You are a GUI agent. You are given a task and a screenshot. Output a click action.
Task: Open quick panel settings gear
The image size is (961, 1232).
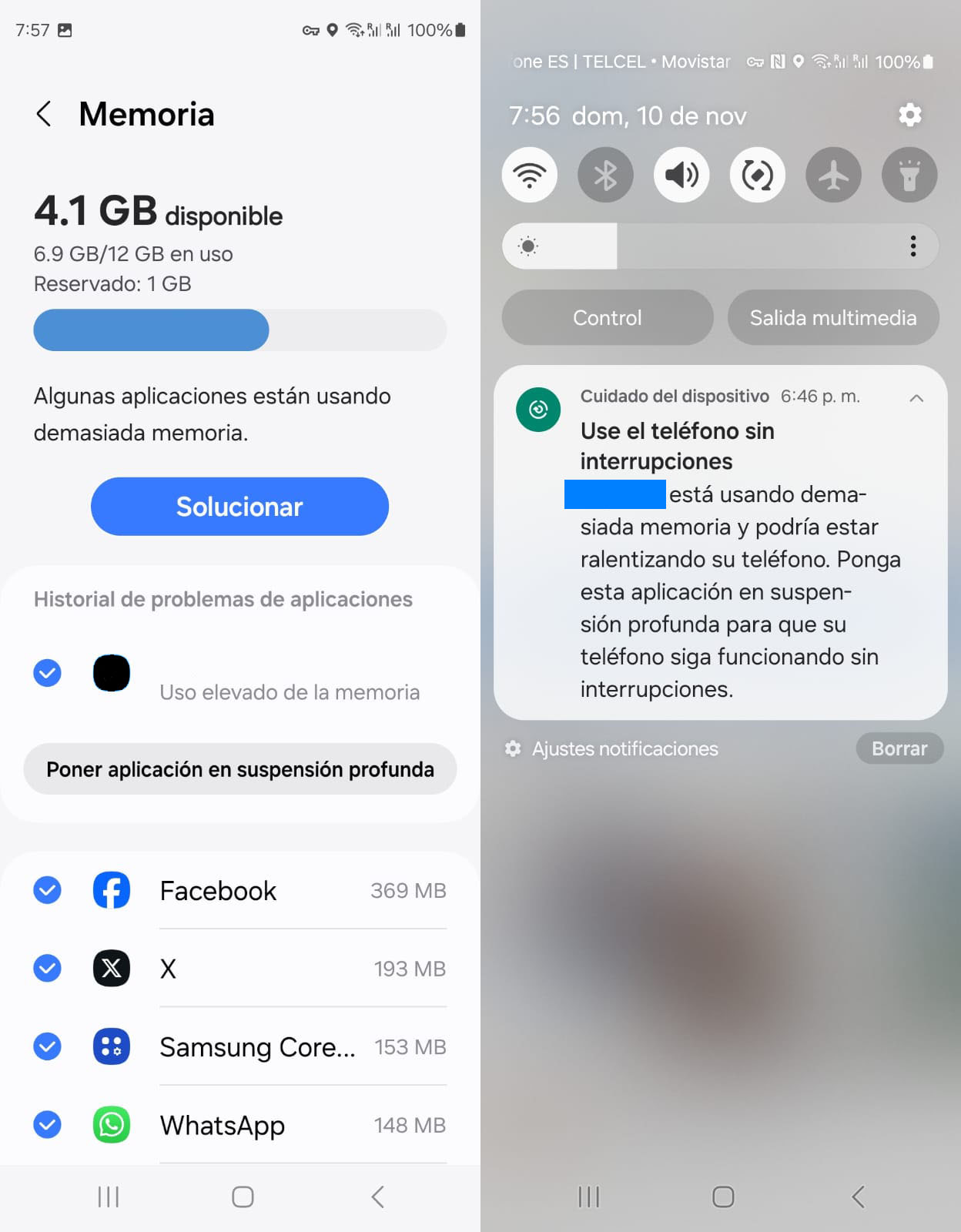(910, 115)
